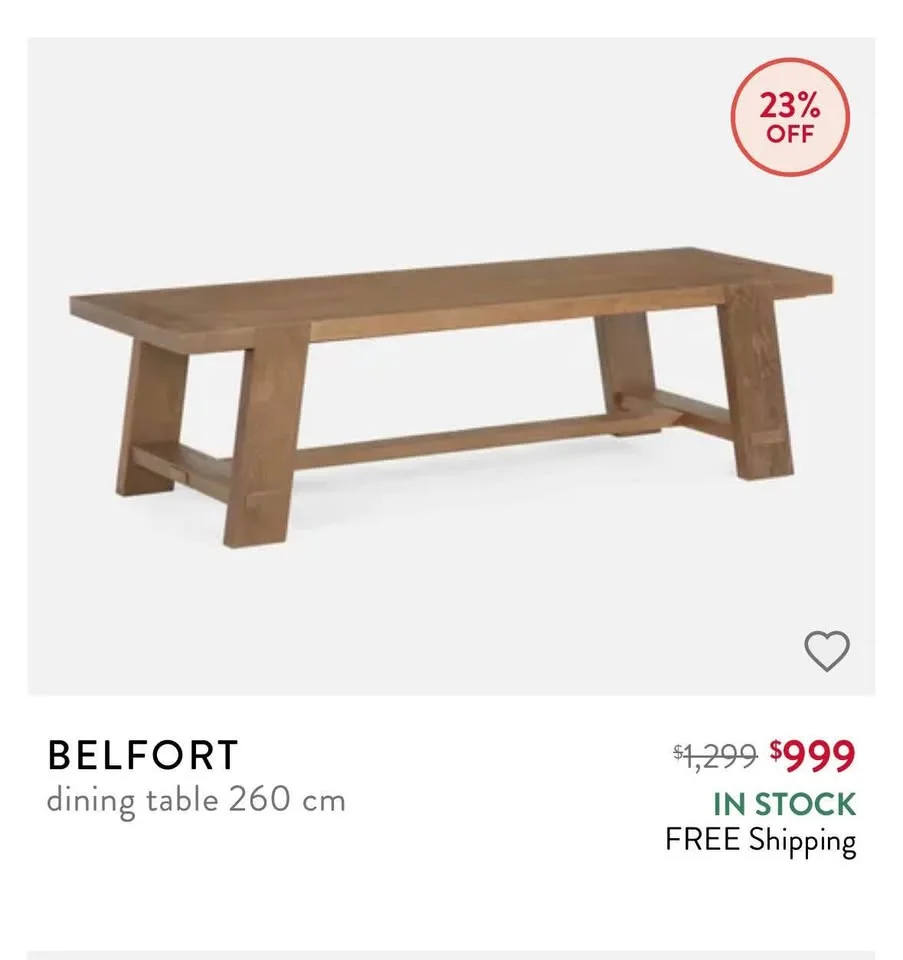This screenshot has height=960, width=903.
Task: Open the dining table 260 cm subtitle
Action: point(196,799)
